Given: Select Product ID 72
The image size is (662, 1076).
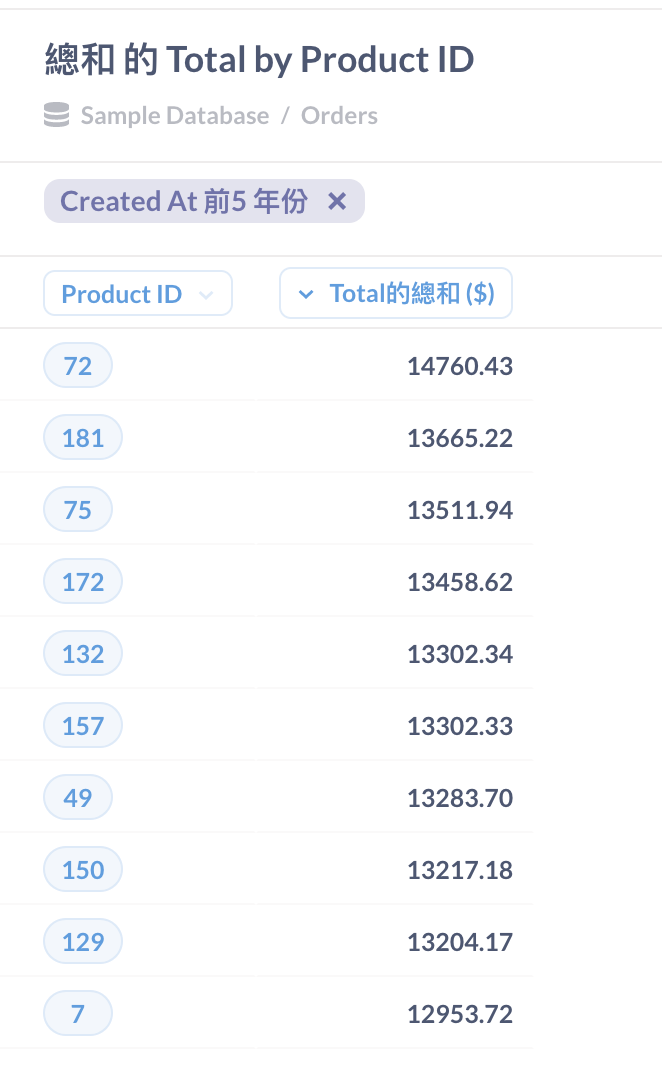Looking at the screenshot, I should 78,366.
